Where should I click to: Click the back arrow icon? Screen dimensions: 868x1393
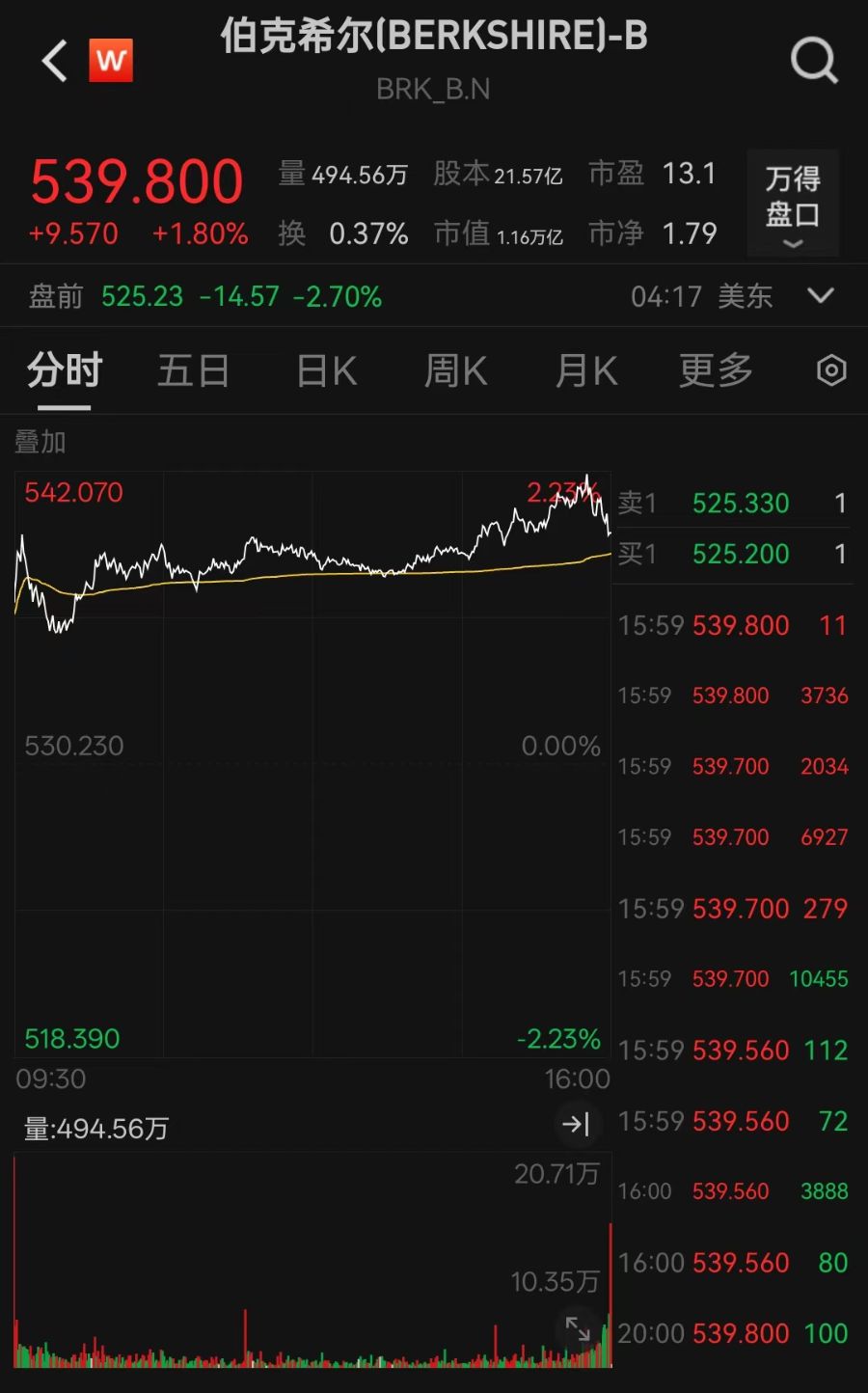tap(52, 60)
